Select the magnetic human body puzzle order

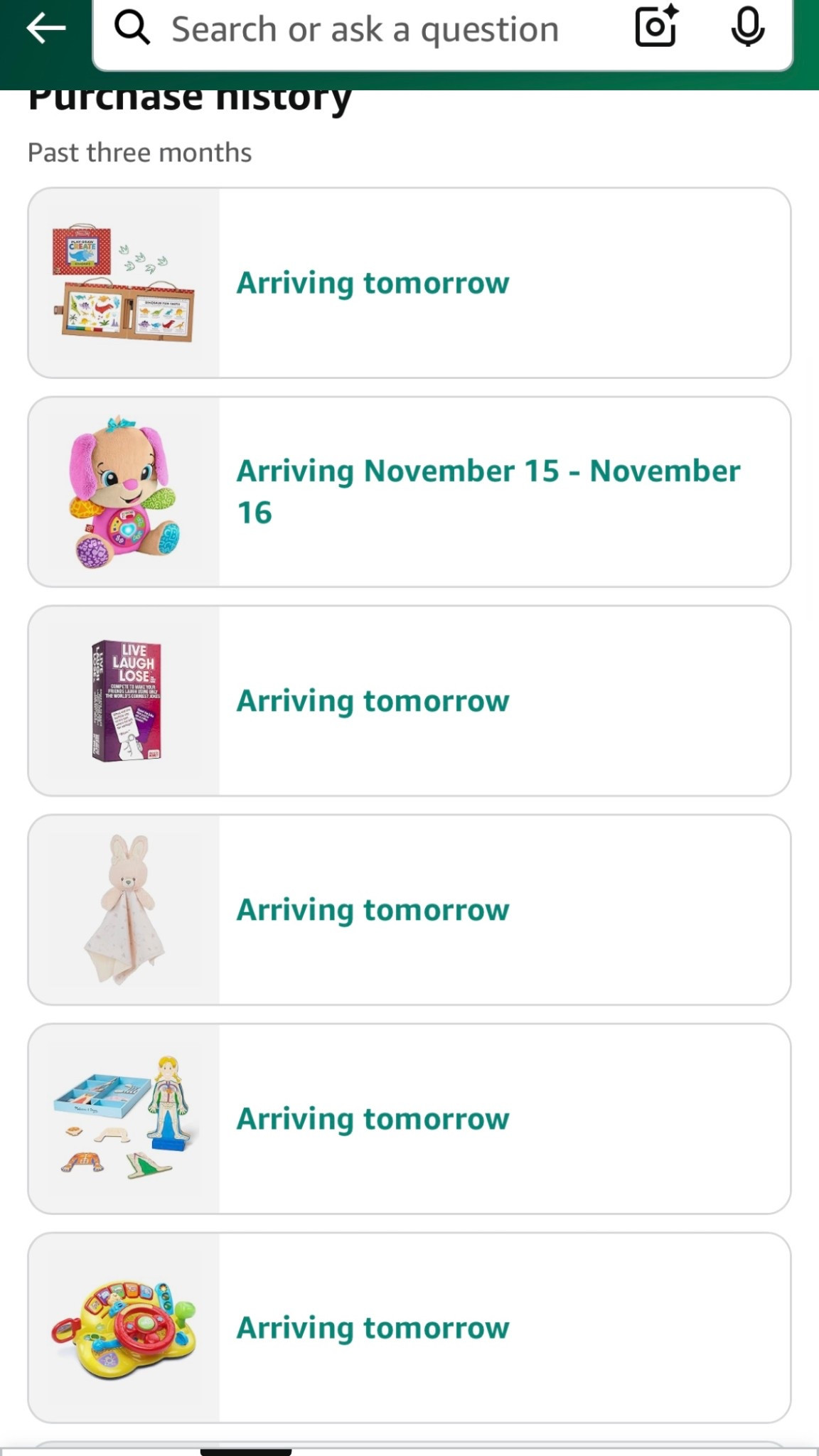click(124, 1118)
